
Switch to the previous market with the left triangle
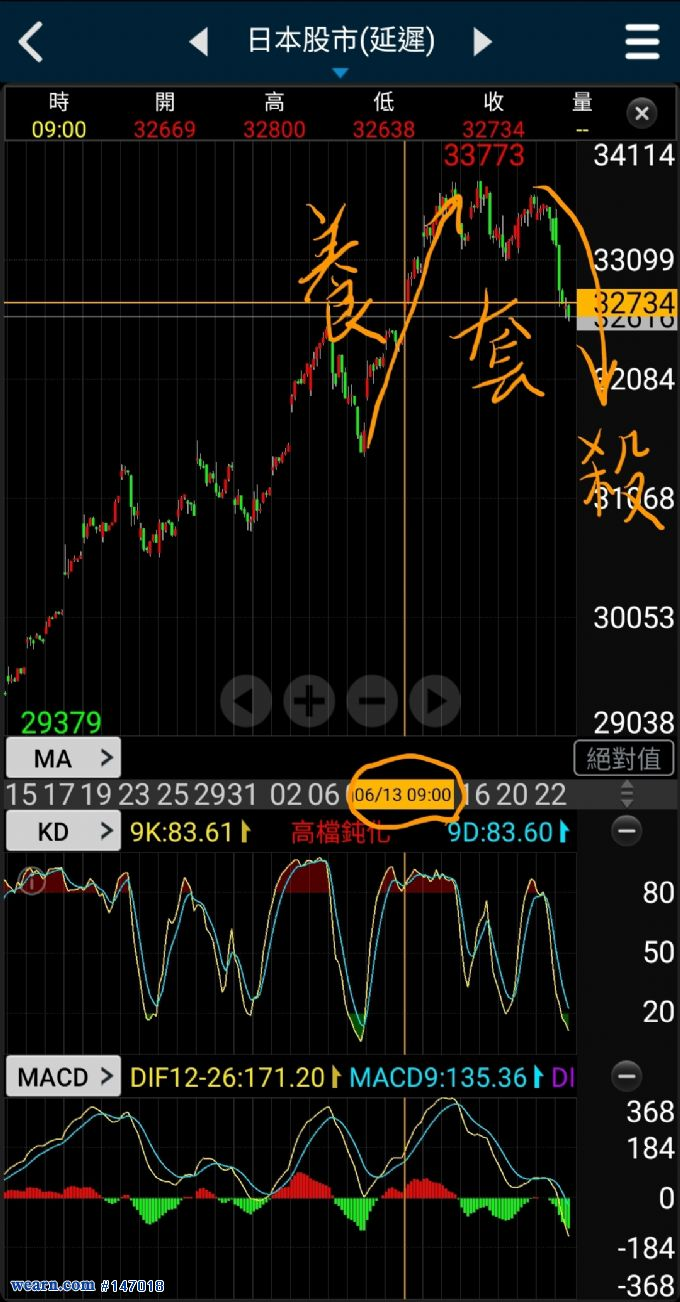(199, 42)
